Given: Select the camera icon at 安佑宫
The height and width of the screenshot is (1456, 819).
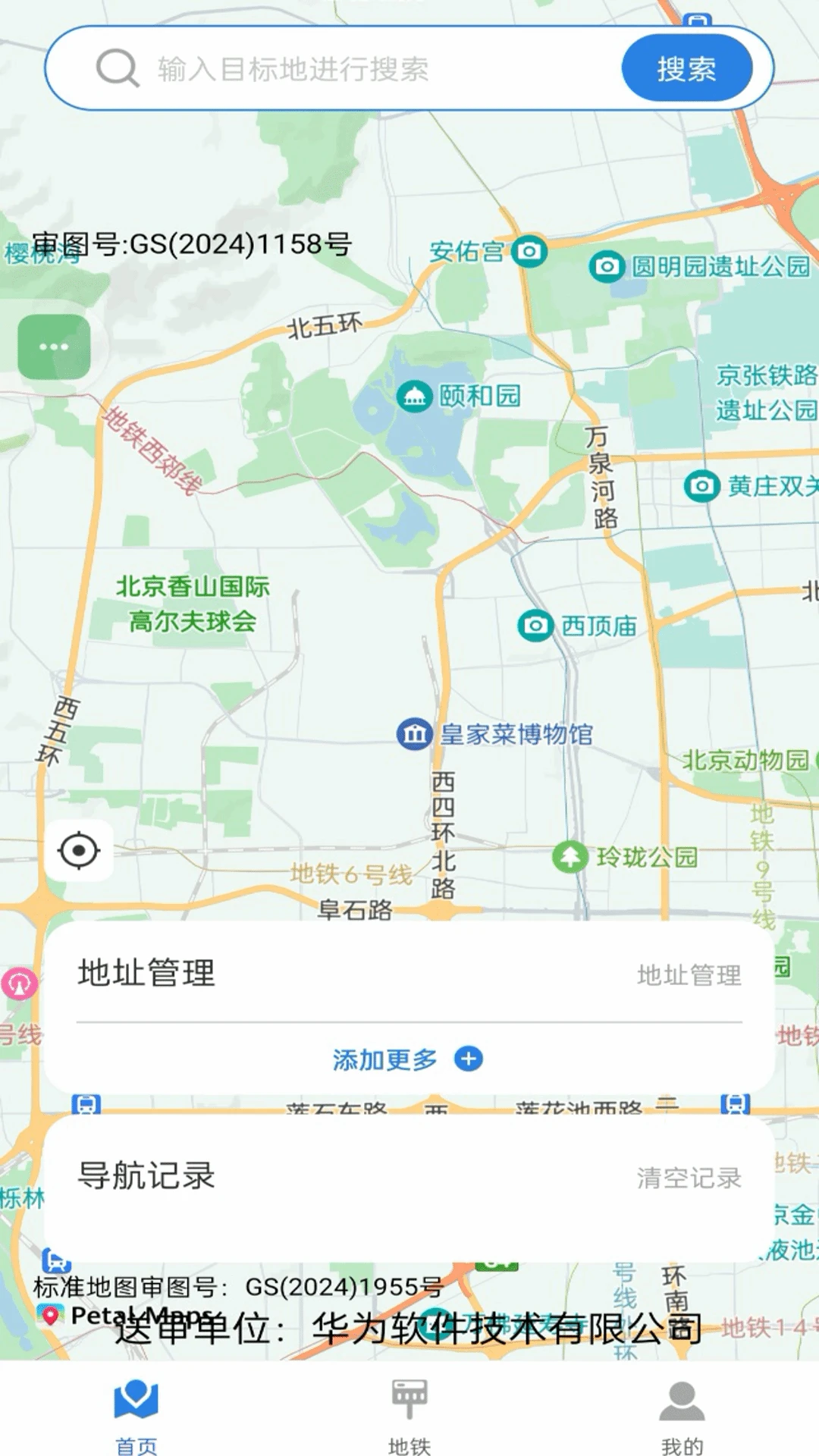Looking at the screenshot, I should (x=528, y=250).
